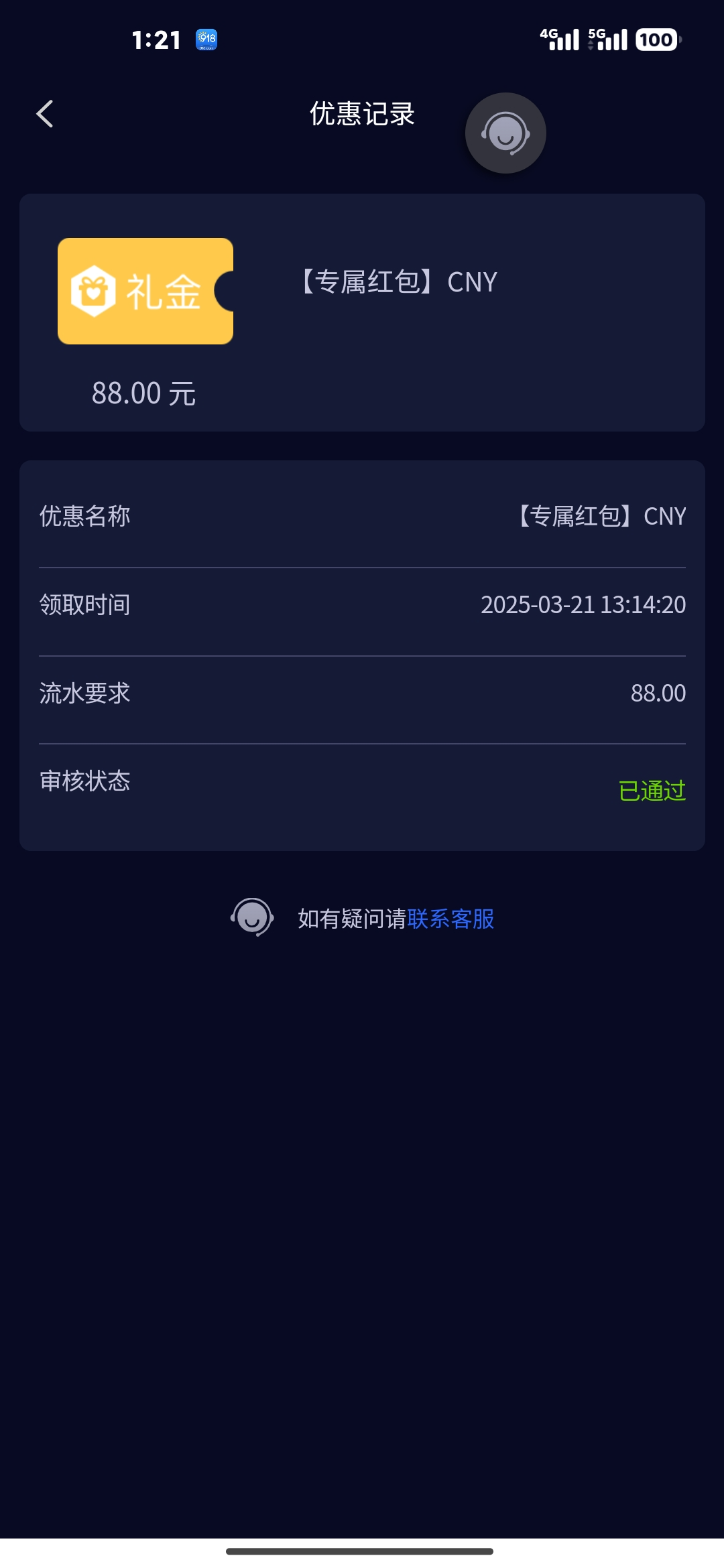Tap the yellow 礼金 coupon icon
Screen dimensions: 724x1568
[x=145, y=291]
